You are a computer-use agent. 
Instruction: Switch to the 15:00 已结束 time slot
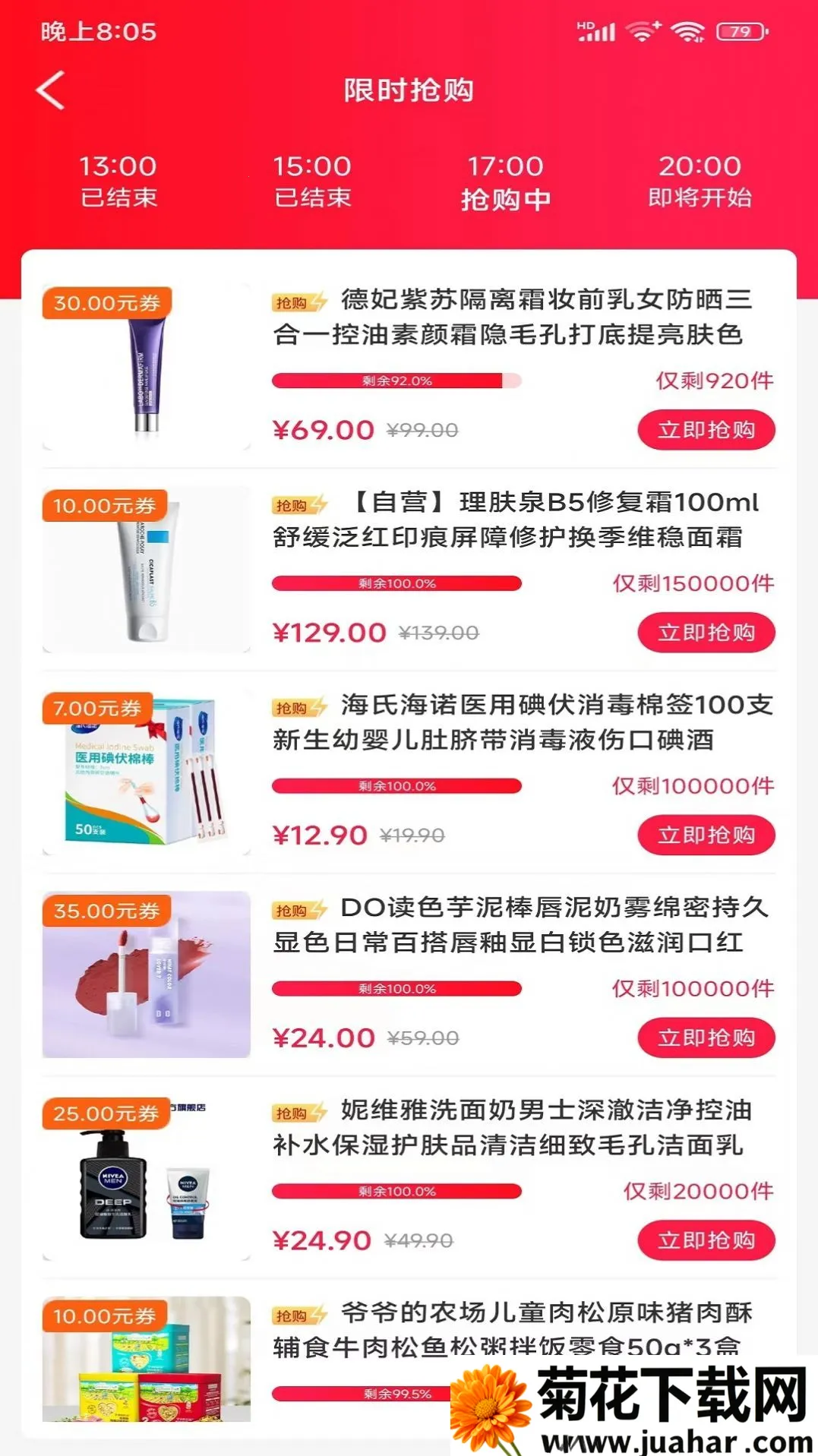point(312,181)
